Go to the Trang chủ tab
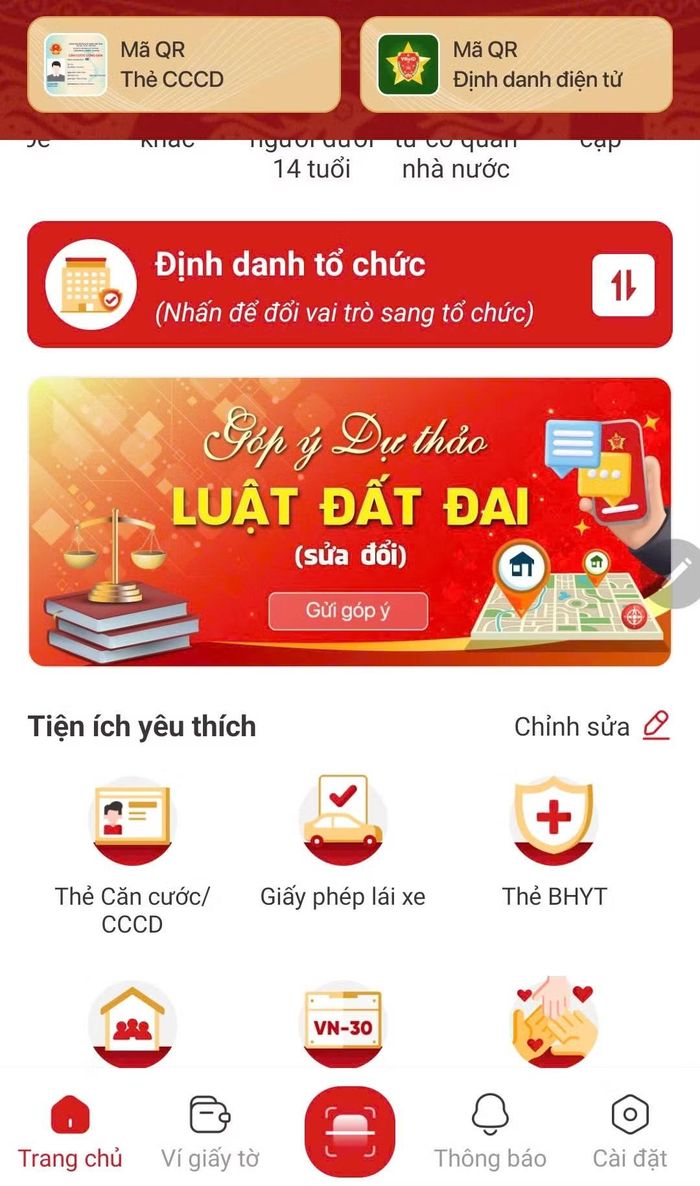Viewport: 700px width, 1186px height. [x=70, y=1132]
